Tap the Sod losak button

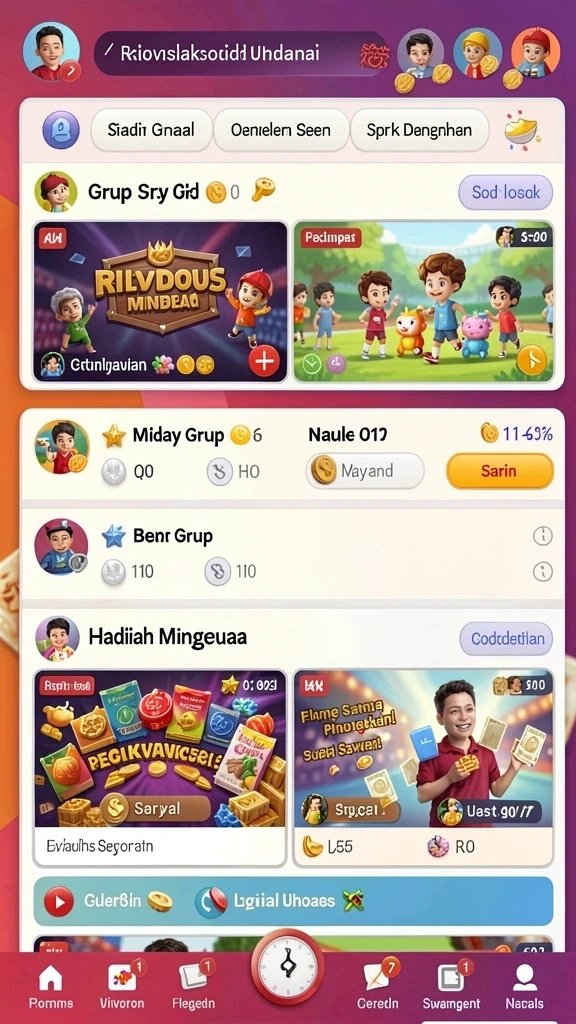point(505,192)
